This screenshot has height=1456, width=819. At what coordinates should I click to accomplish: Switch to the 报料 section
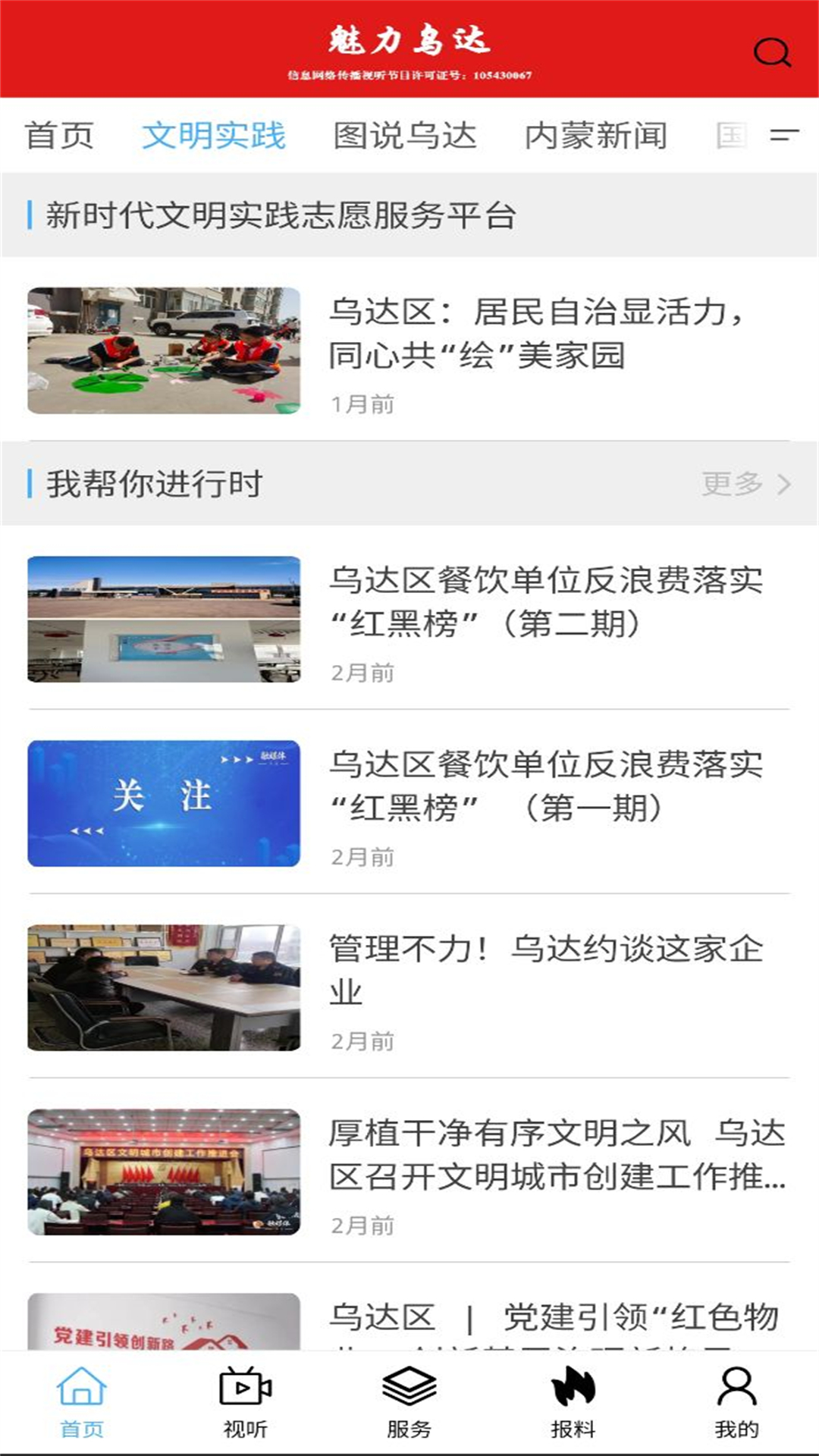(573, 1403)
